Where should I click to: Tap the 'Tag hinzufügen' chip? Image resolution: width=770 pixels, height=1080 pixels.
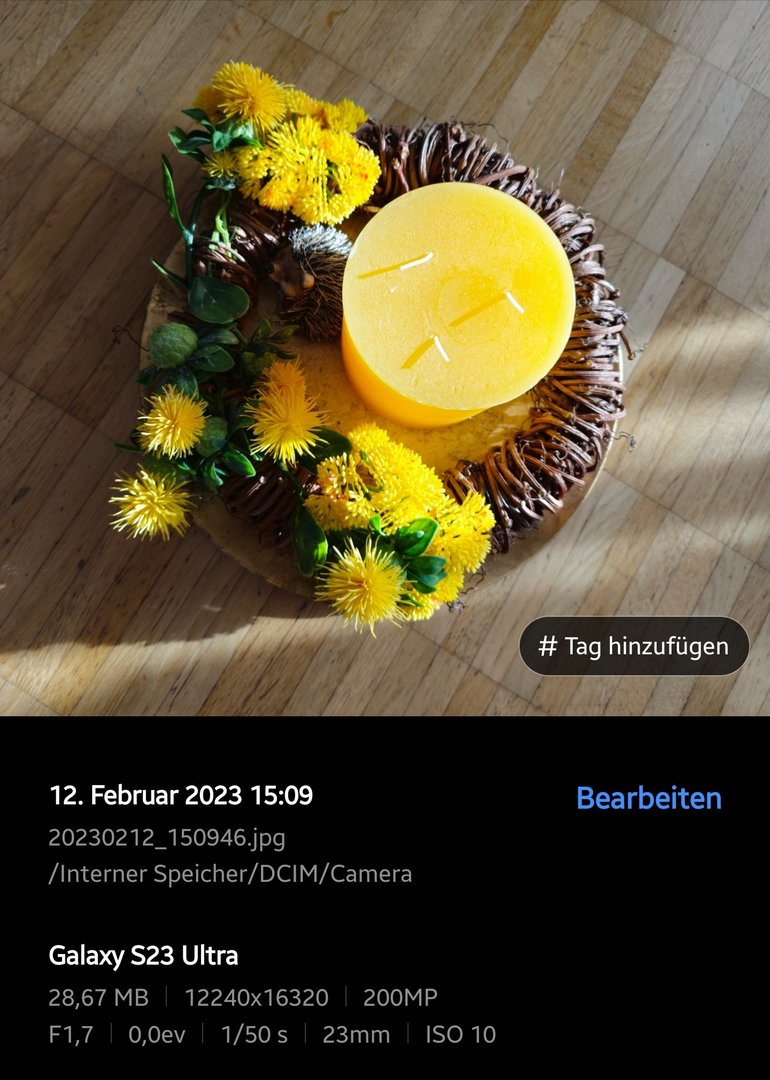(634, 646)
